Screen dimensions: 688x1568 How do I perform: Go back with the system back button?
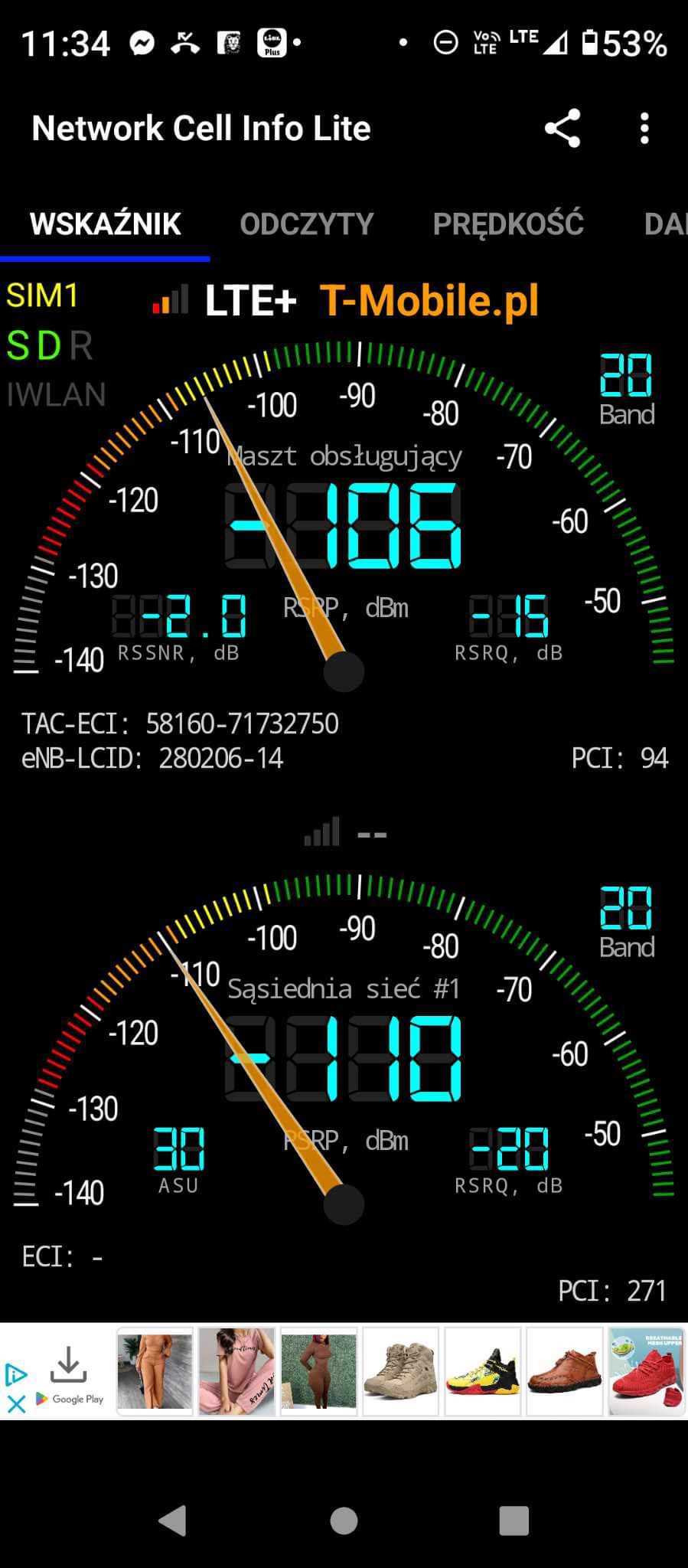coord(173,1521)
